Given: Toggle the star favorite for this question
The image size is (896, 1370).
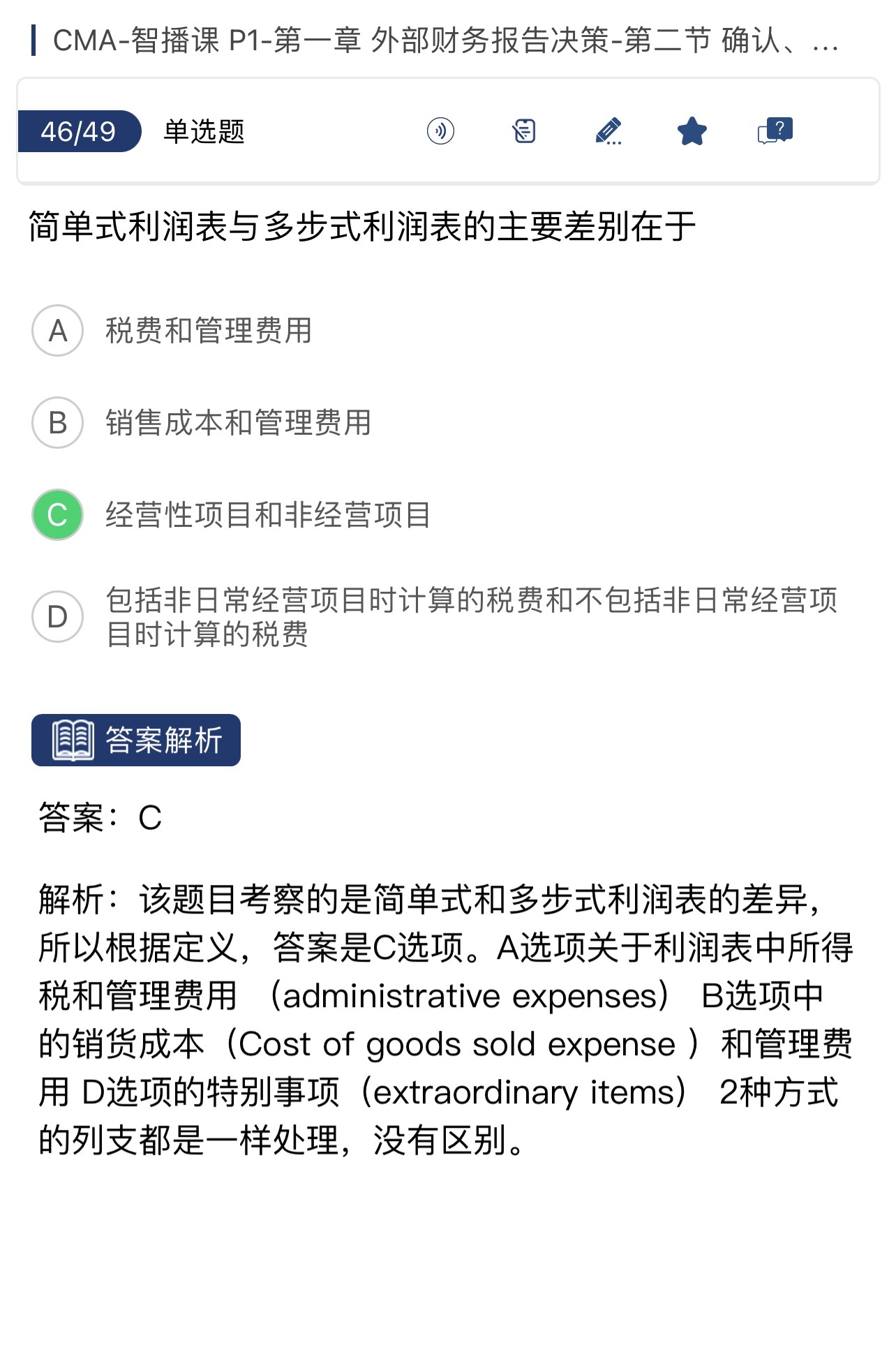Looking at the screenshot, I should pyautogui.click(x=692, y=131).
